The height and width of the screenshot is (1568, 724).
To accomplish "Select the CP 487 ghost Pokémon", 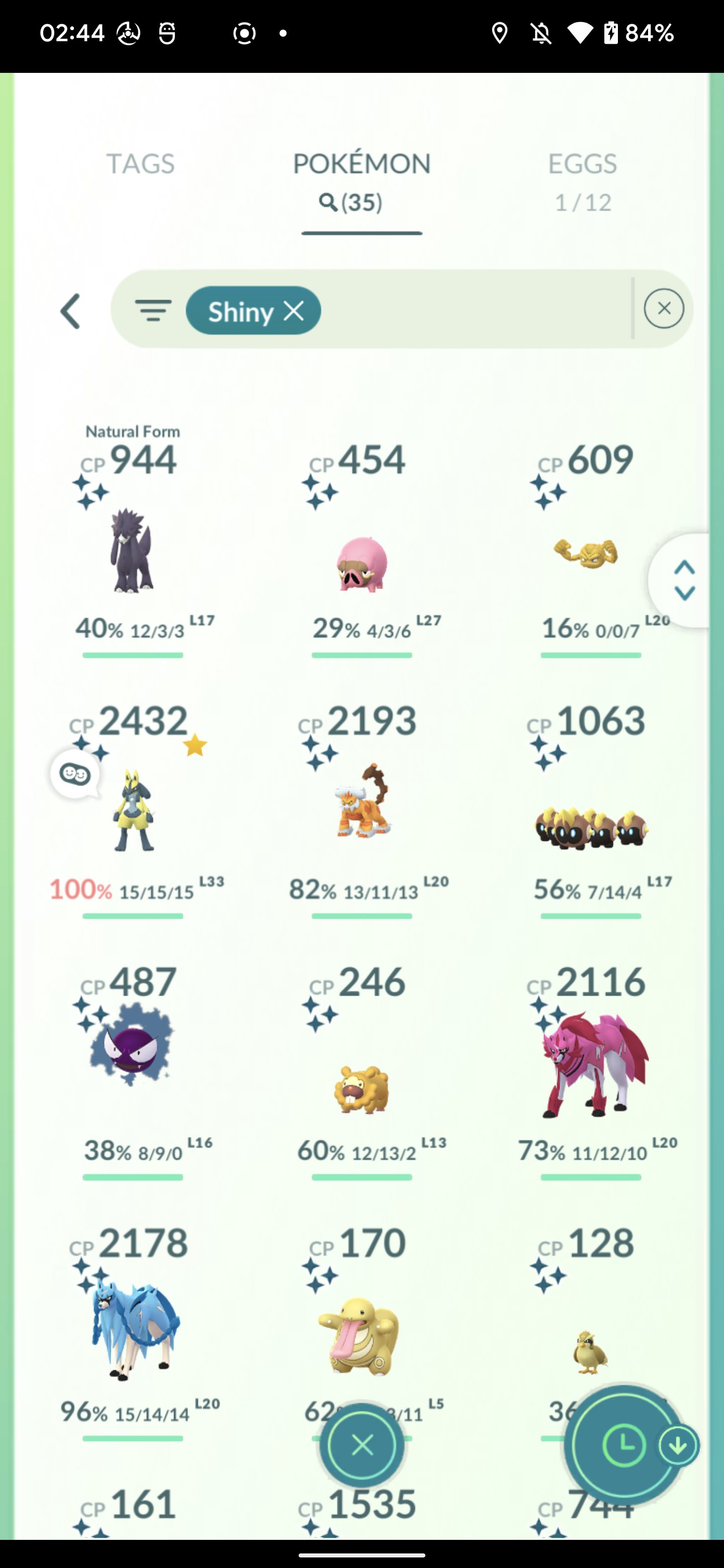I will (x=133, y=1071).
